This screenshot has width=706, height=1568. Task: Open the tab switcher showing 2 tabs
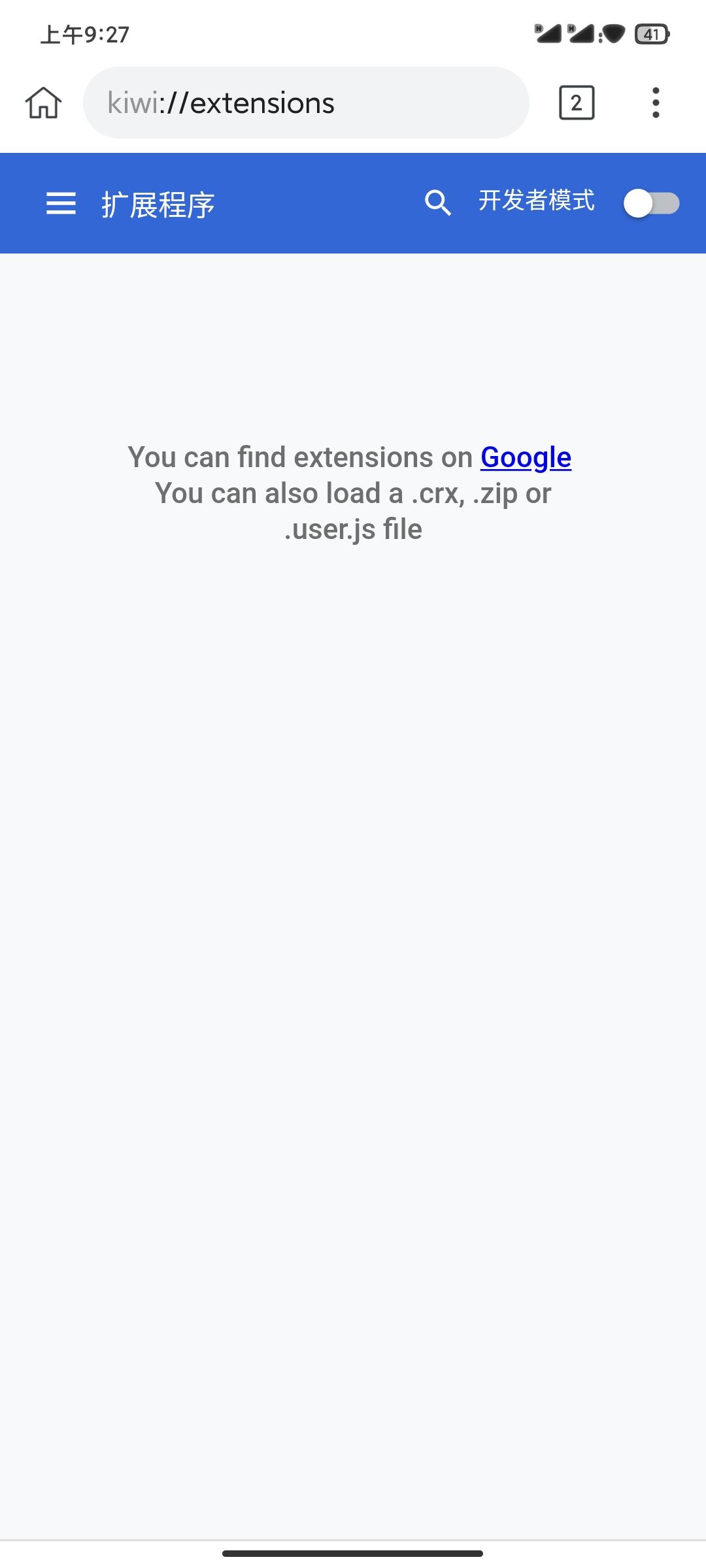[x=577, y=103]
